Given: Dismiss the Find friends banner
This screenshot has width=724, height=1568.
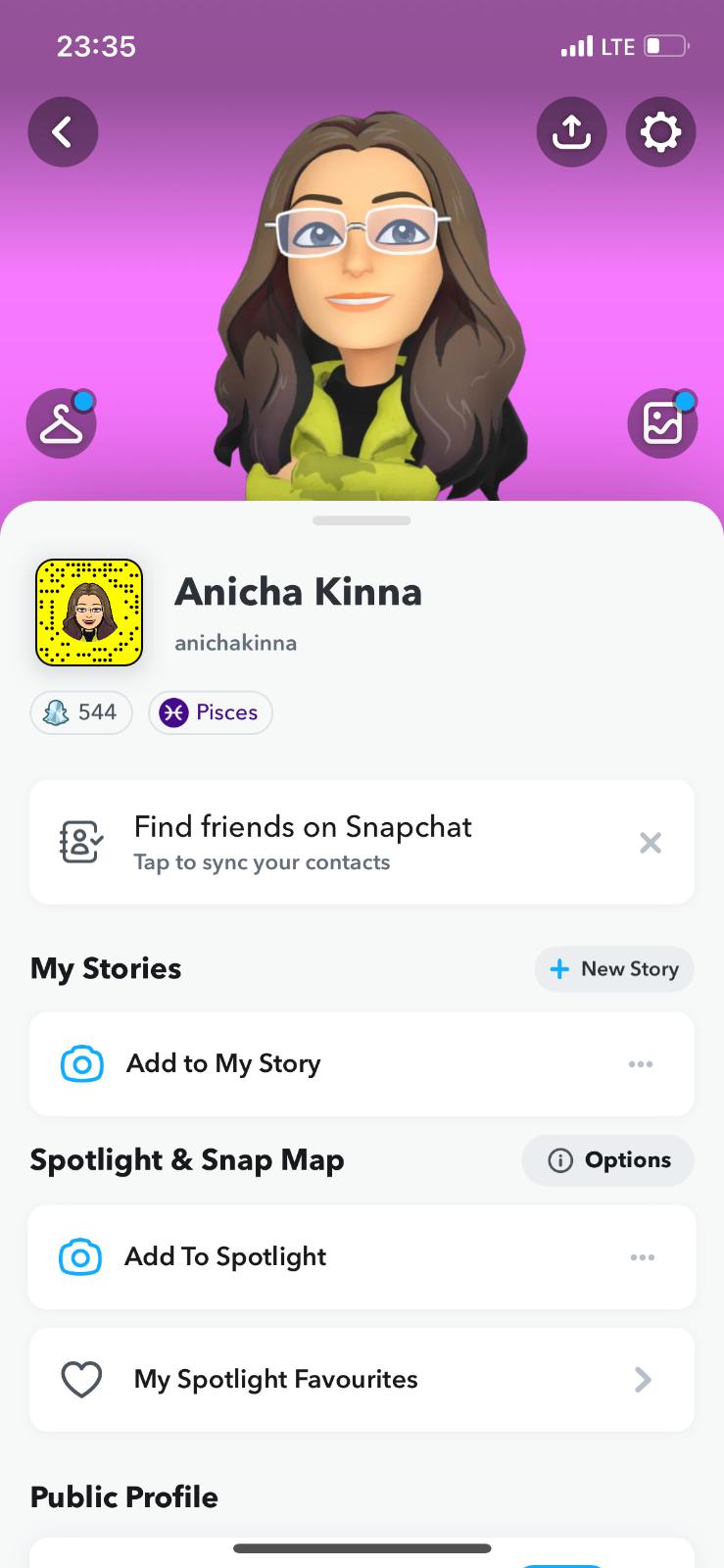Looking at the screenshot, I should click(x=651, y=843).
